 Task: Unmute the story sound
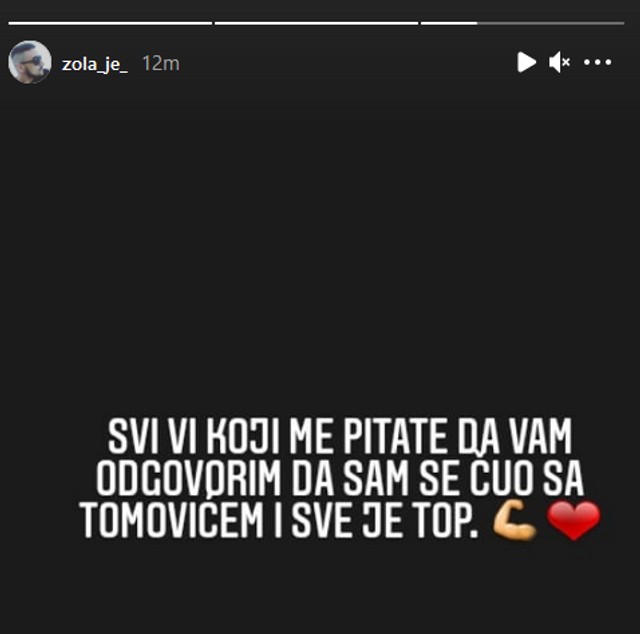pyautogui.click(x=560, y=62)
